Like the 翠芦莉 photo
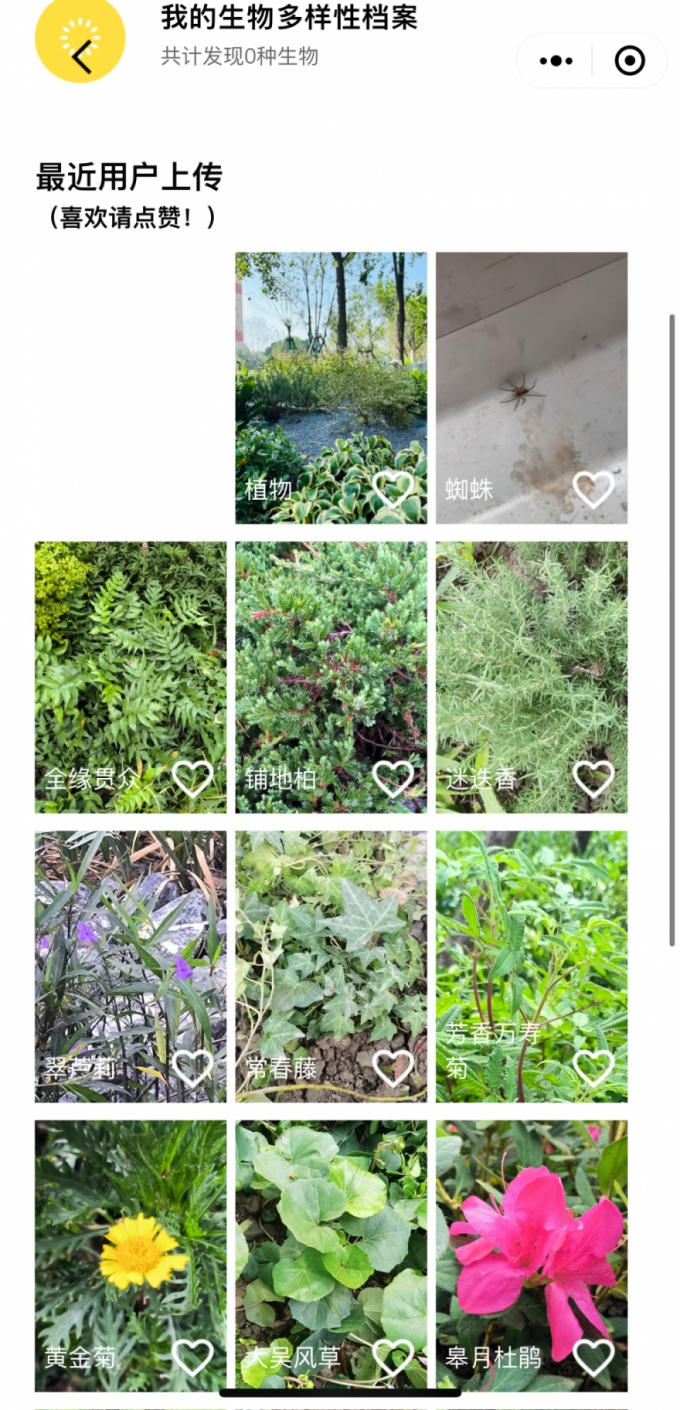Screen dimensions: 680x1410 point(193,1067)
